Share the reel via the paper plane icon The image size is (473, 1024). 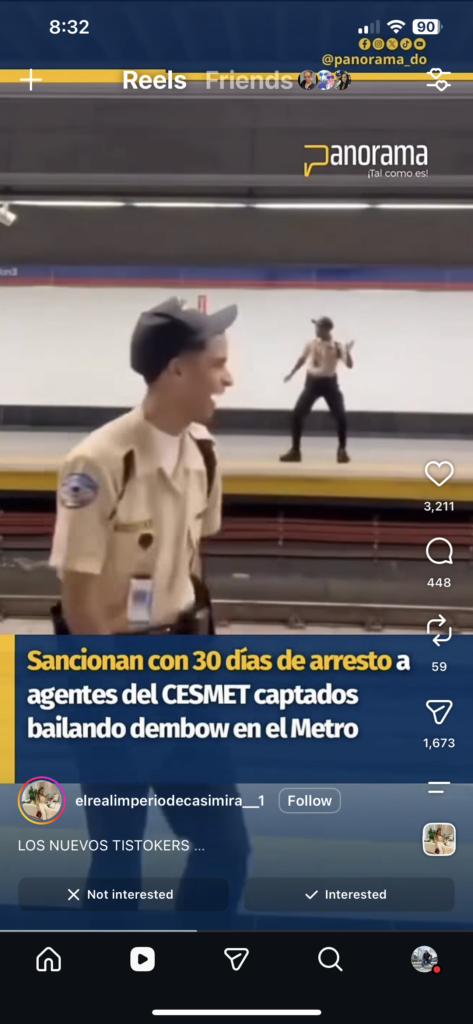point(439,712)
